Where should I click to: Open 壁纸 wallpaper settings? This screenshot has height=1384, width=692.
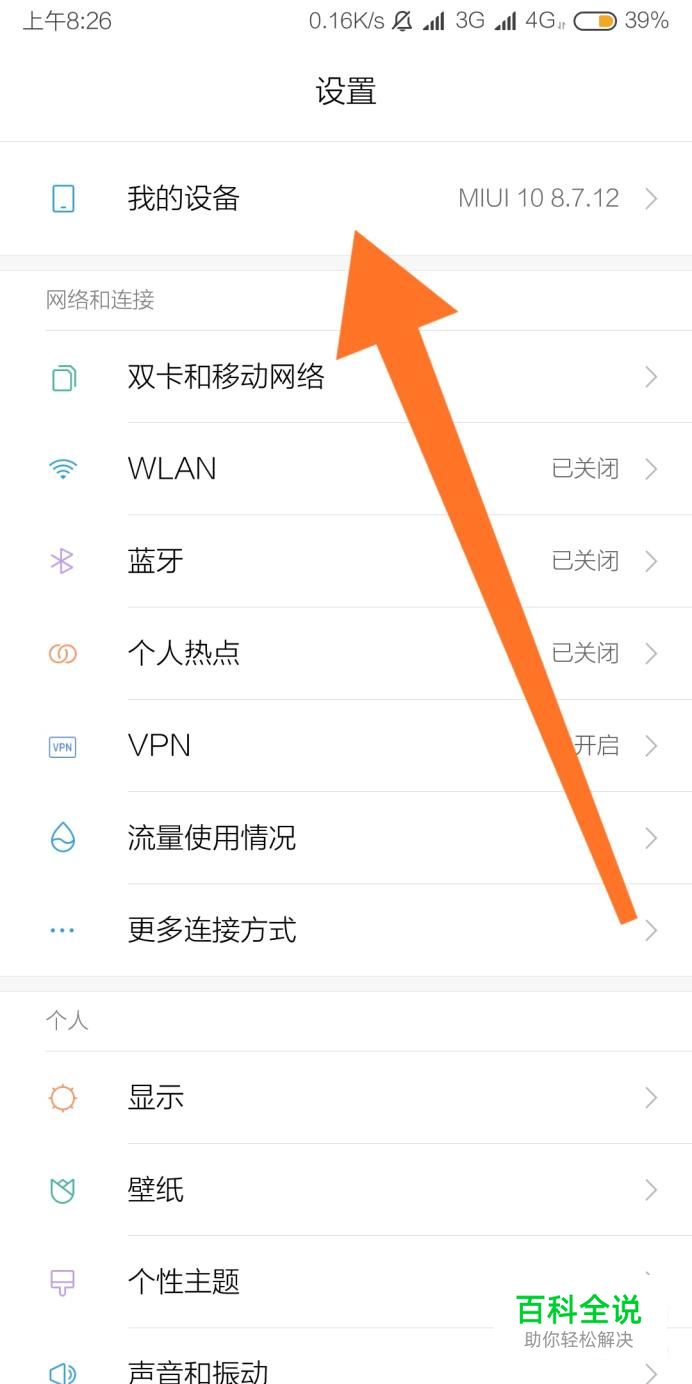156,1189
